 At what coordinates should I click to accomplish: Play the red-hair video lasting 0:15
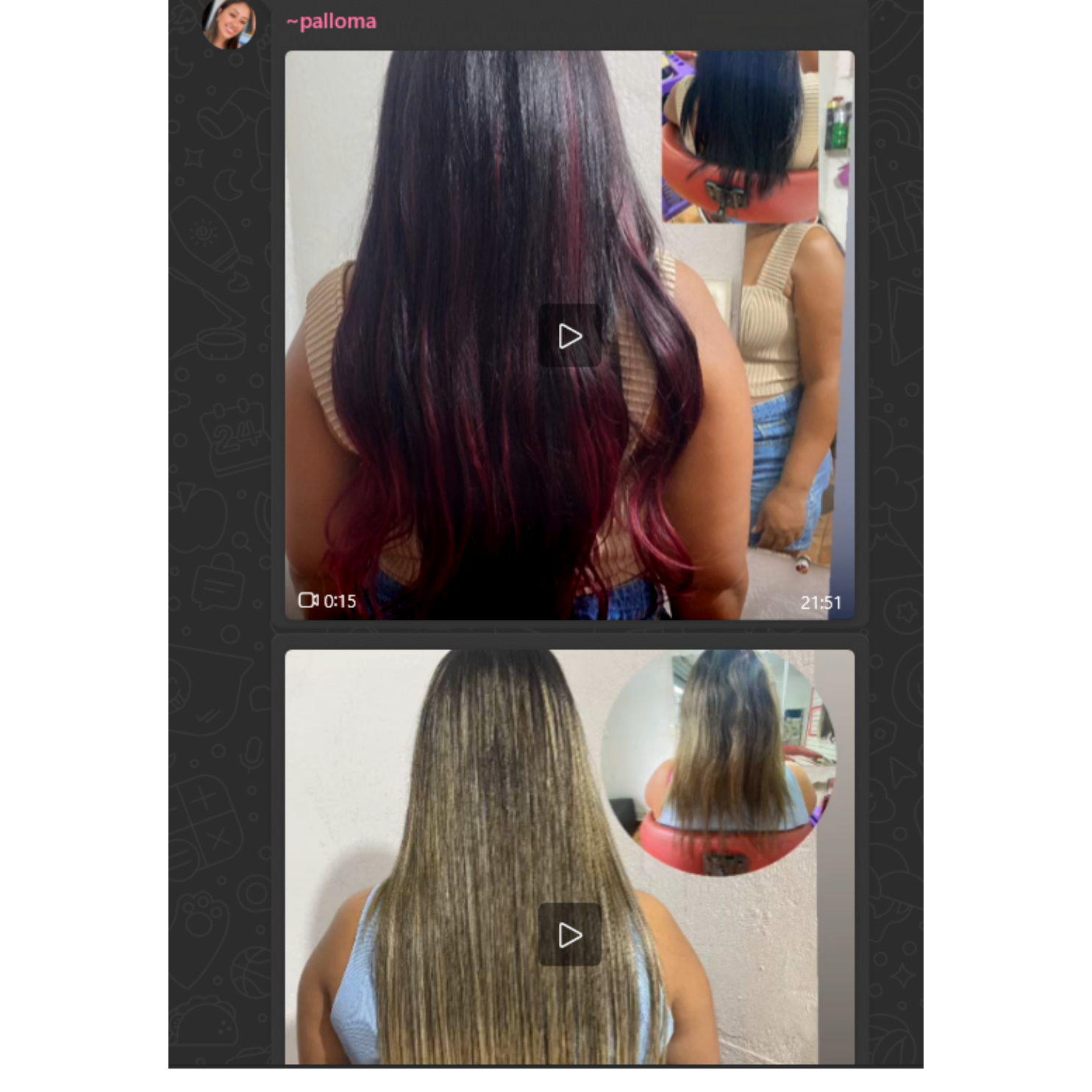point(570,336)
